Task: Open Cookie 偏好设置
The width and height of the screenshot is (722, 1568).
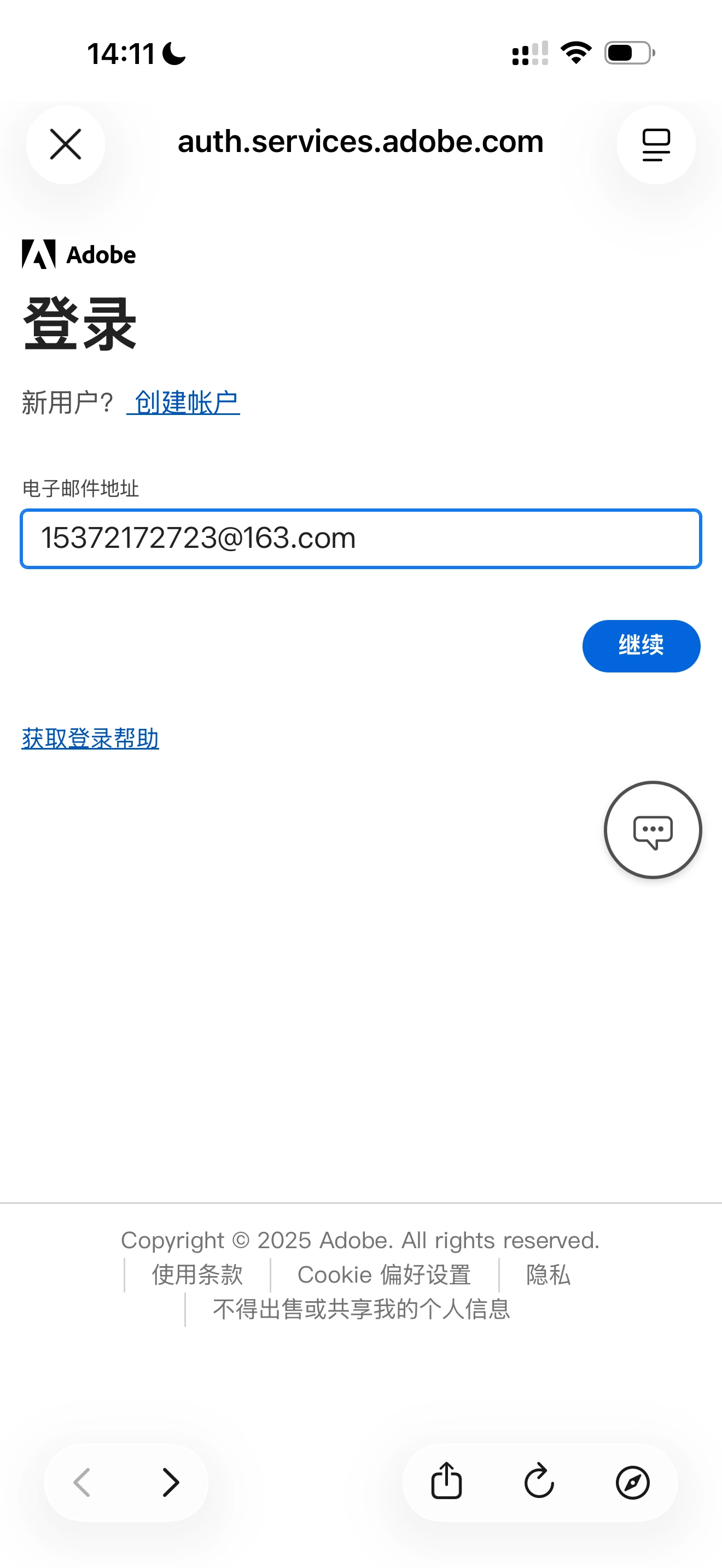Action: click(384, 1274)
